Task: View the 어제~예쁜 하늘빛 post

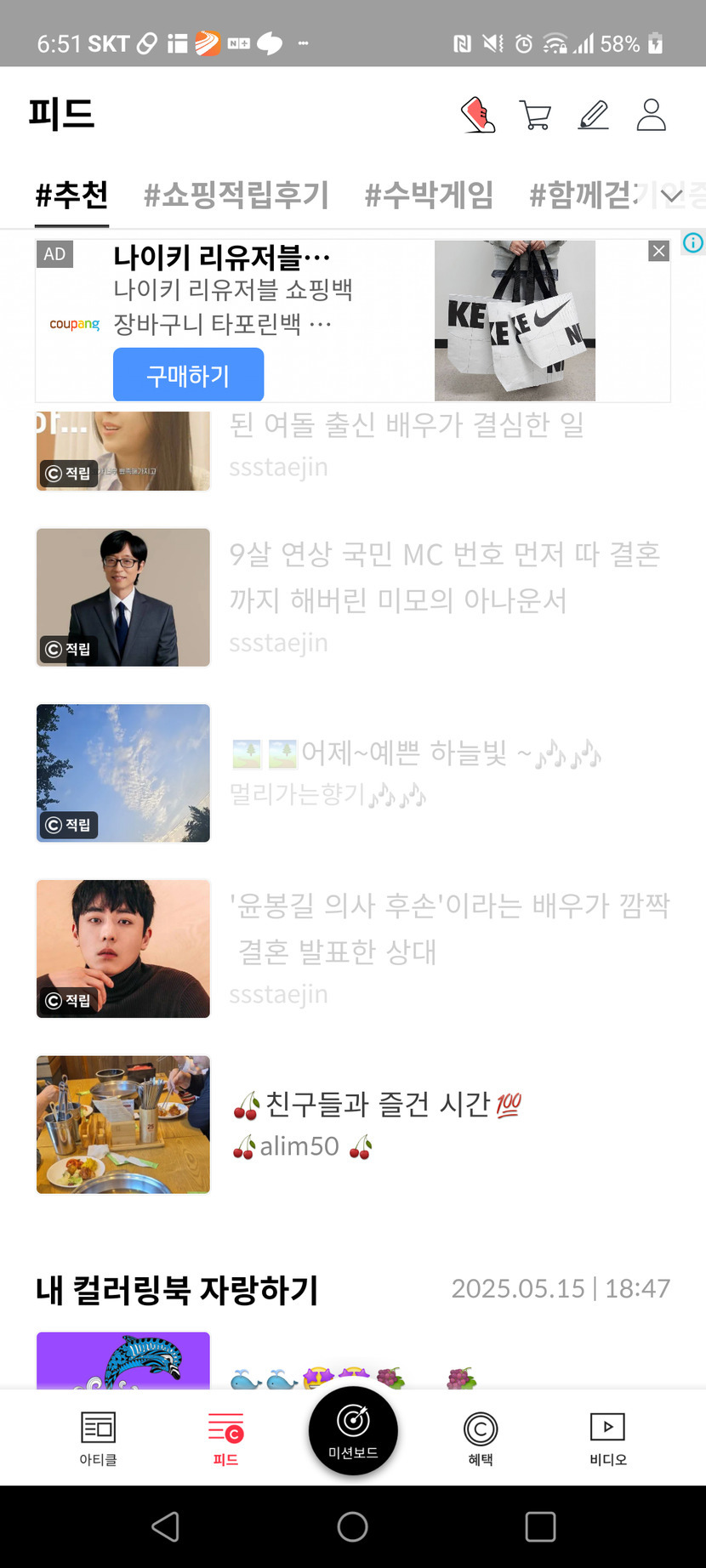Action: pyautogui.click(x=417, y=753)
